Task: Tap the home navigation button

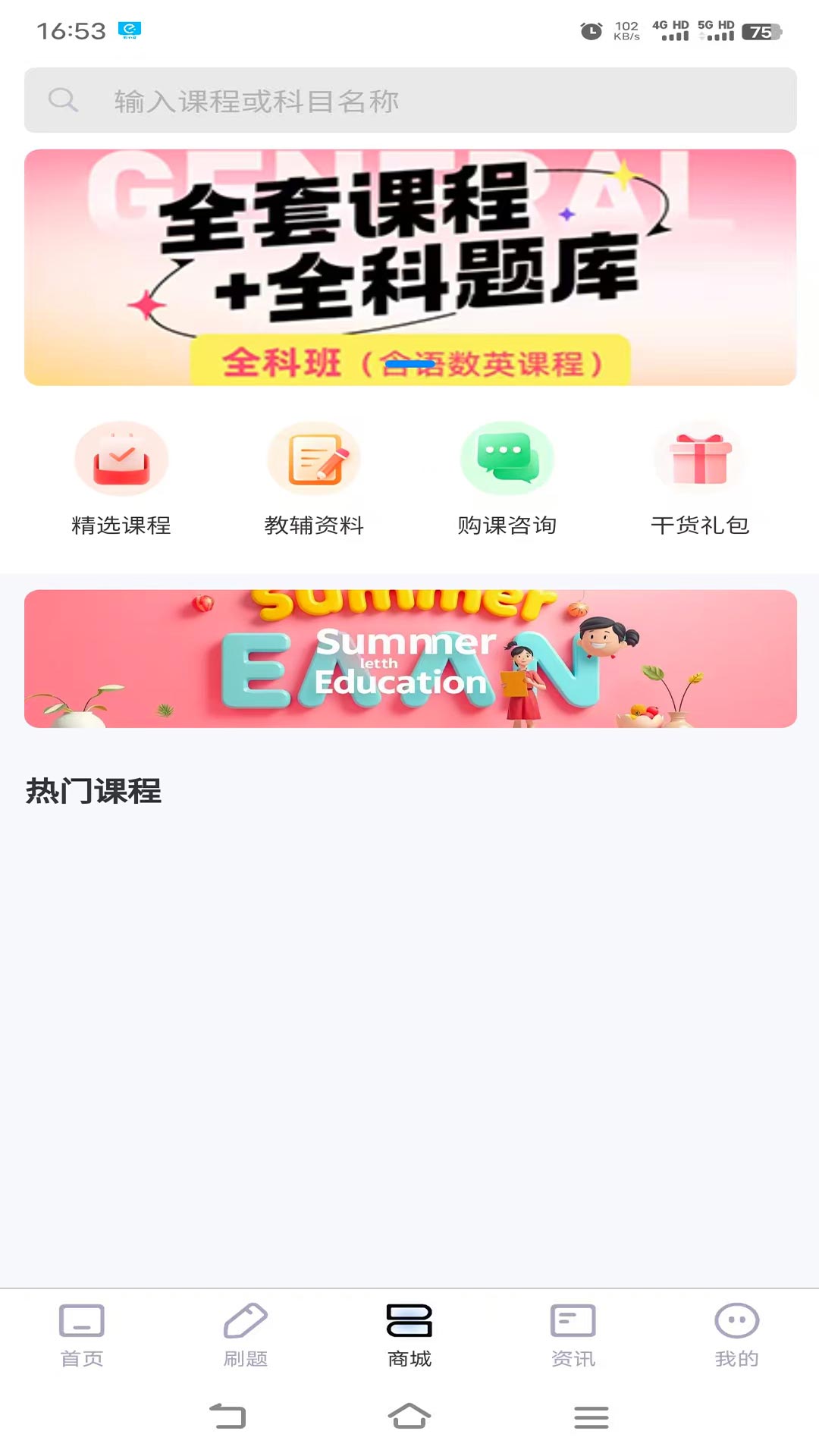Action: (x=409, y=1415)
